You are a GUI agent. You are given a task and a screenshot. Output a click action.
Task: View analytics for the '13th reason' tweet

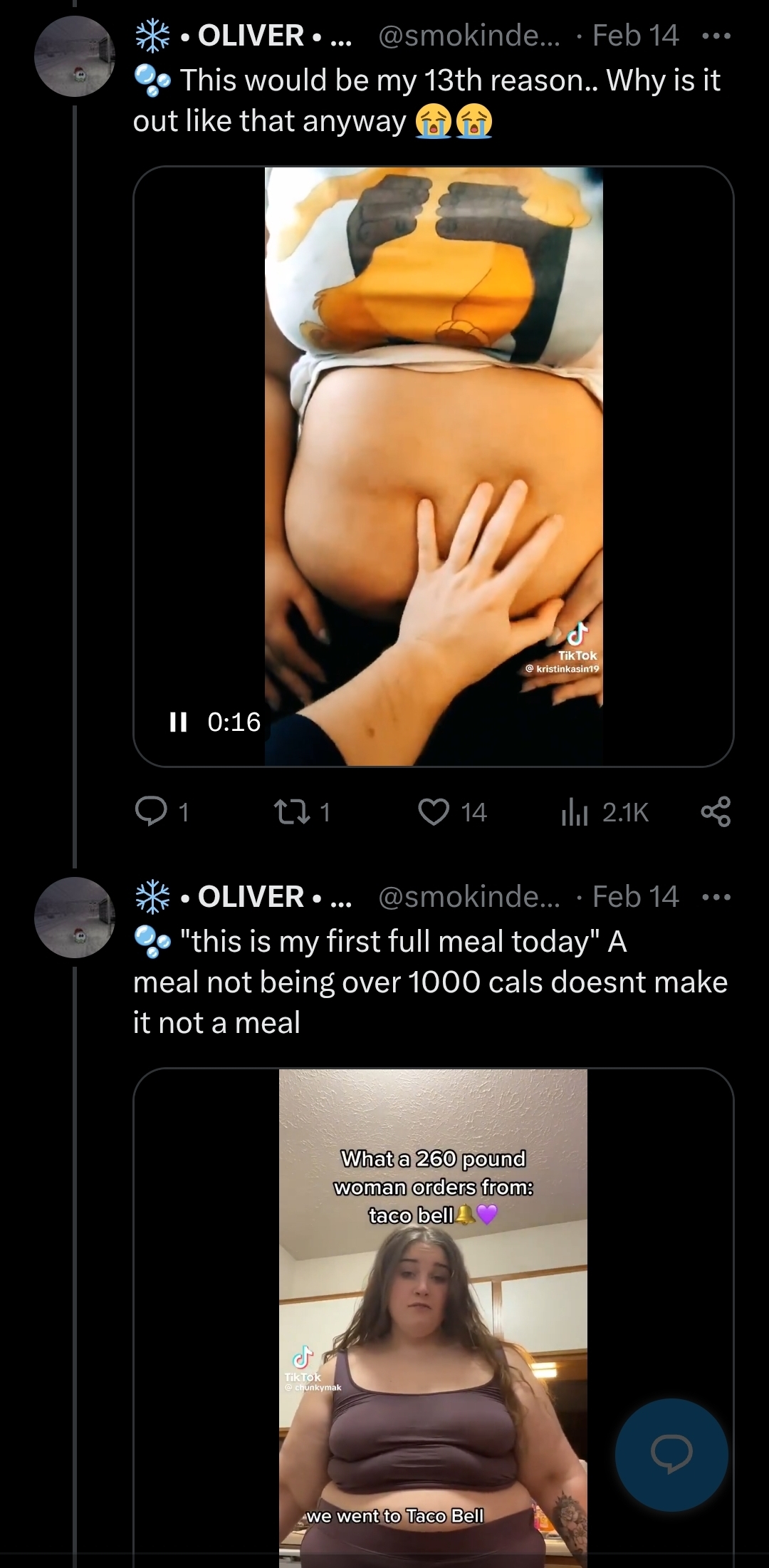tap(575, 811)
